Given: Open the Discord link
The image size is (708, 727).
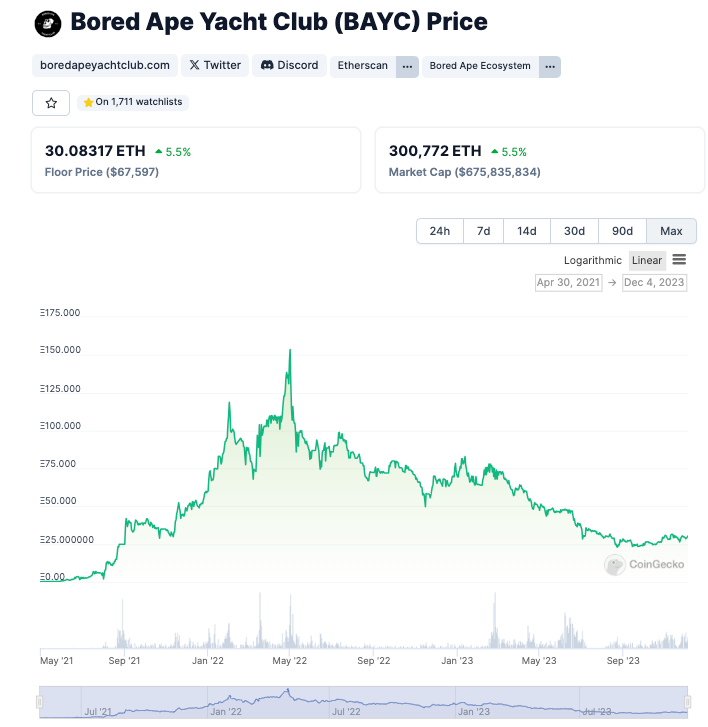Looking at the screenshot, I should [289, 65].
